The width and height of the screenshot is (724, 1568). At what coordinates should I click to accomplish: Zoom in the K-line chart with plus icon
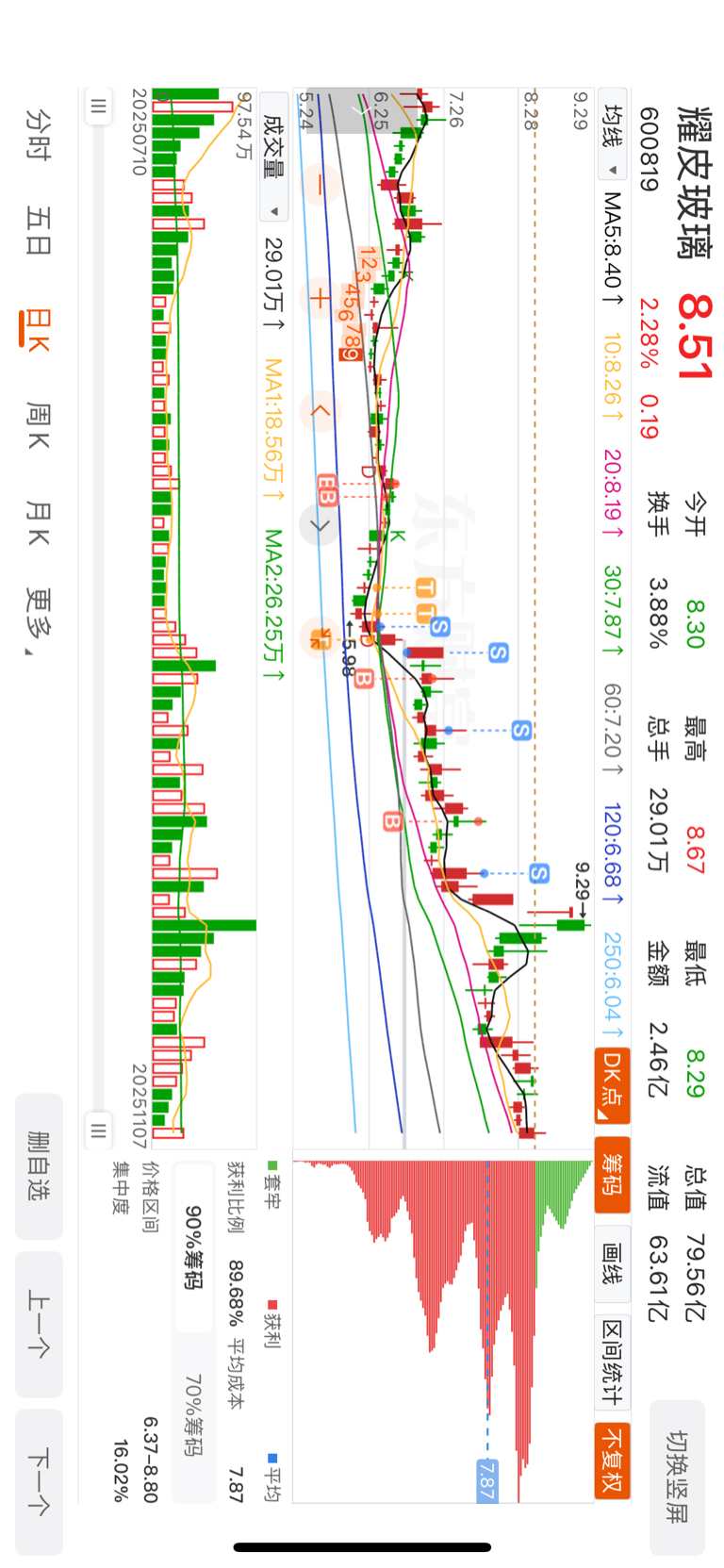pyautogui.click(x=321, y=299)
